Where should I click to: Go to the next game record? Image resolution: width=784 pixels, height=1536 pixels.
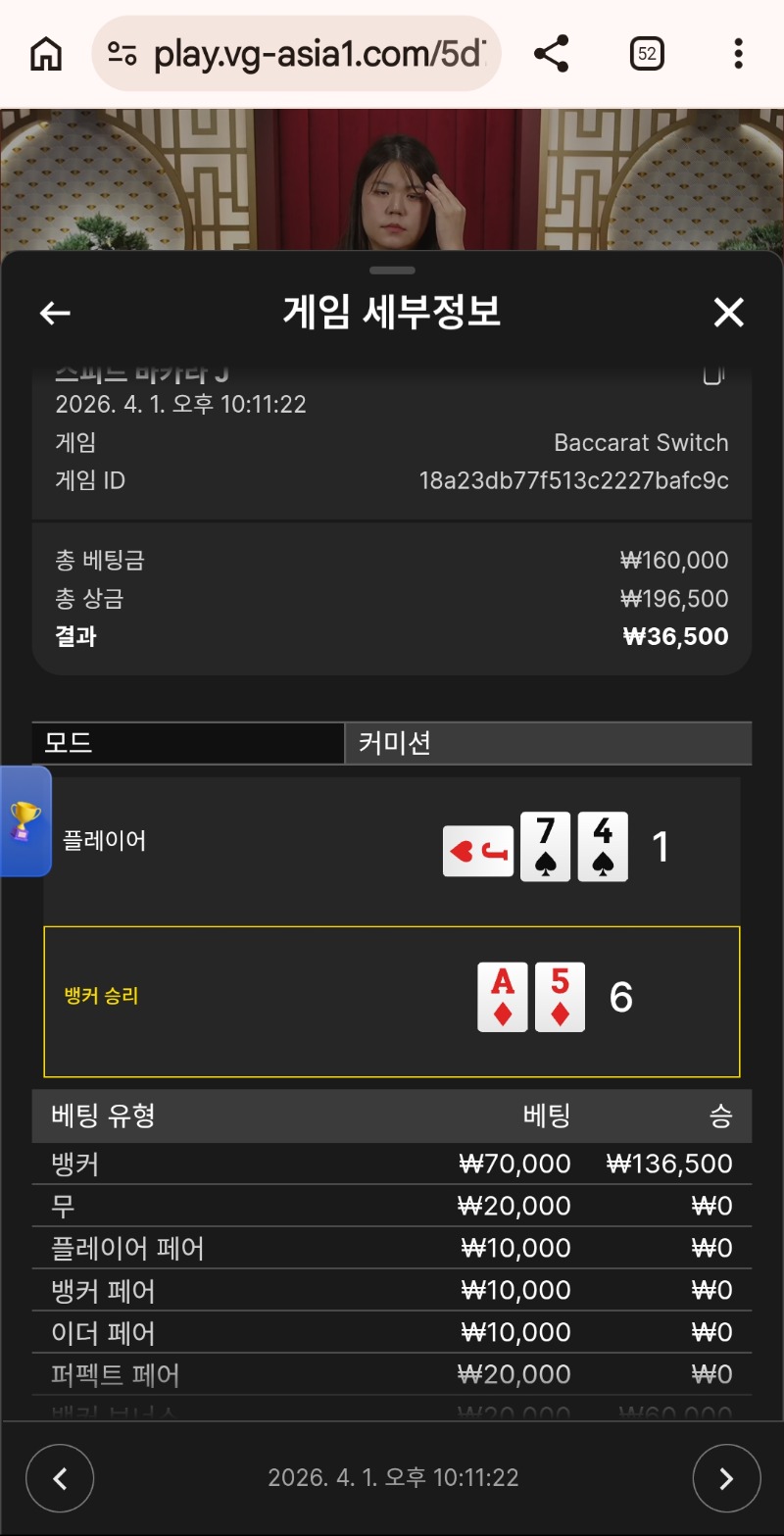pos(726,1478)
